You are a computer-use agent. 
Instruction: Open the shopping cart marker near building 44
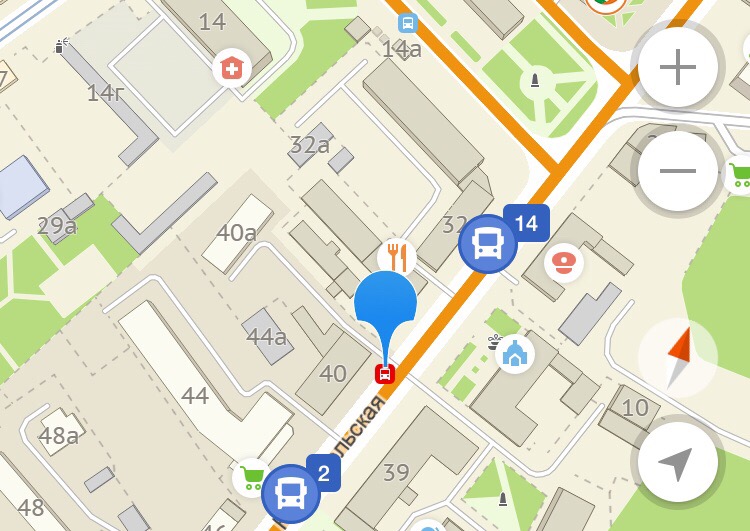point(250,475)
